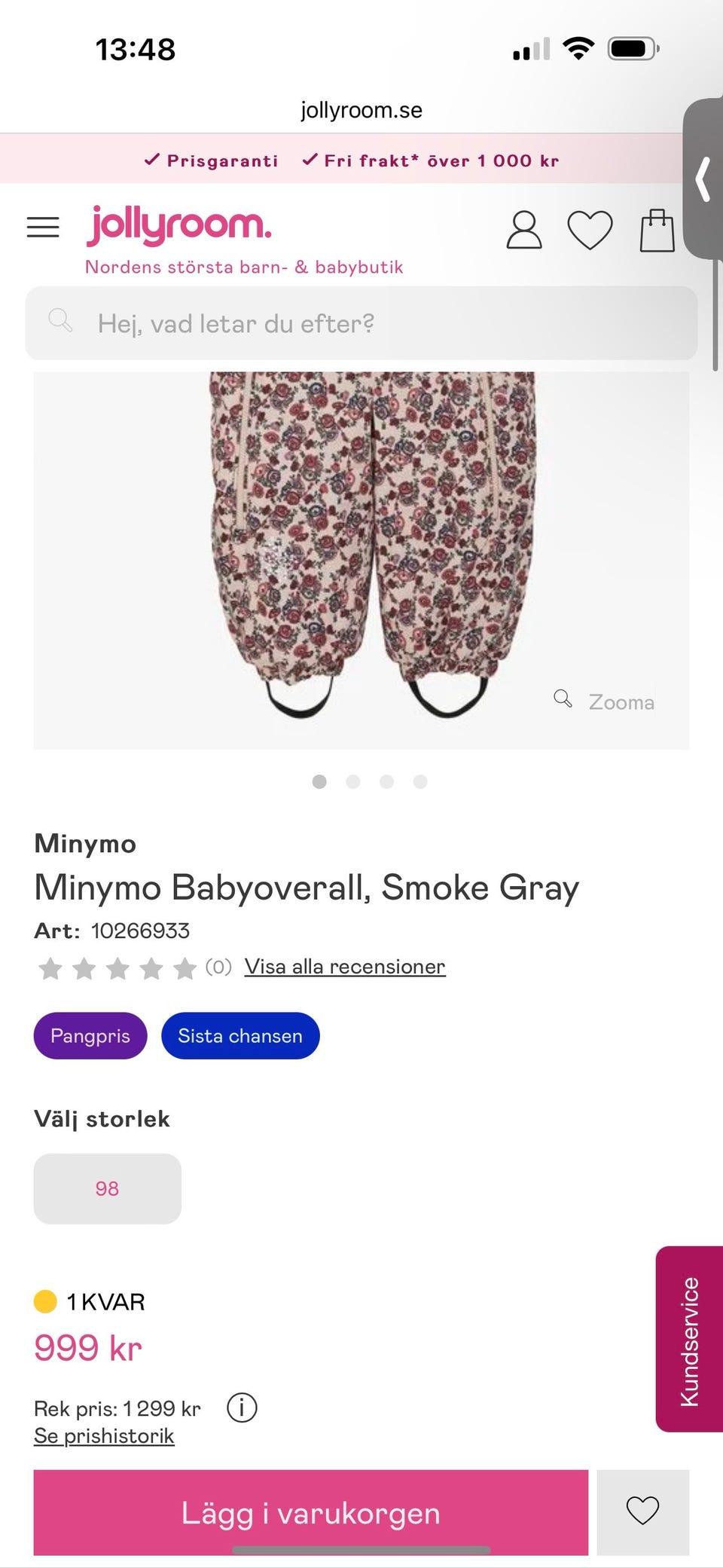
Task: View Se prishistorik link
Action: pos(104,1436)
